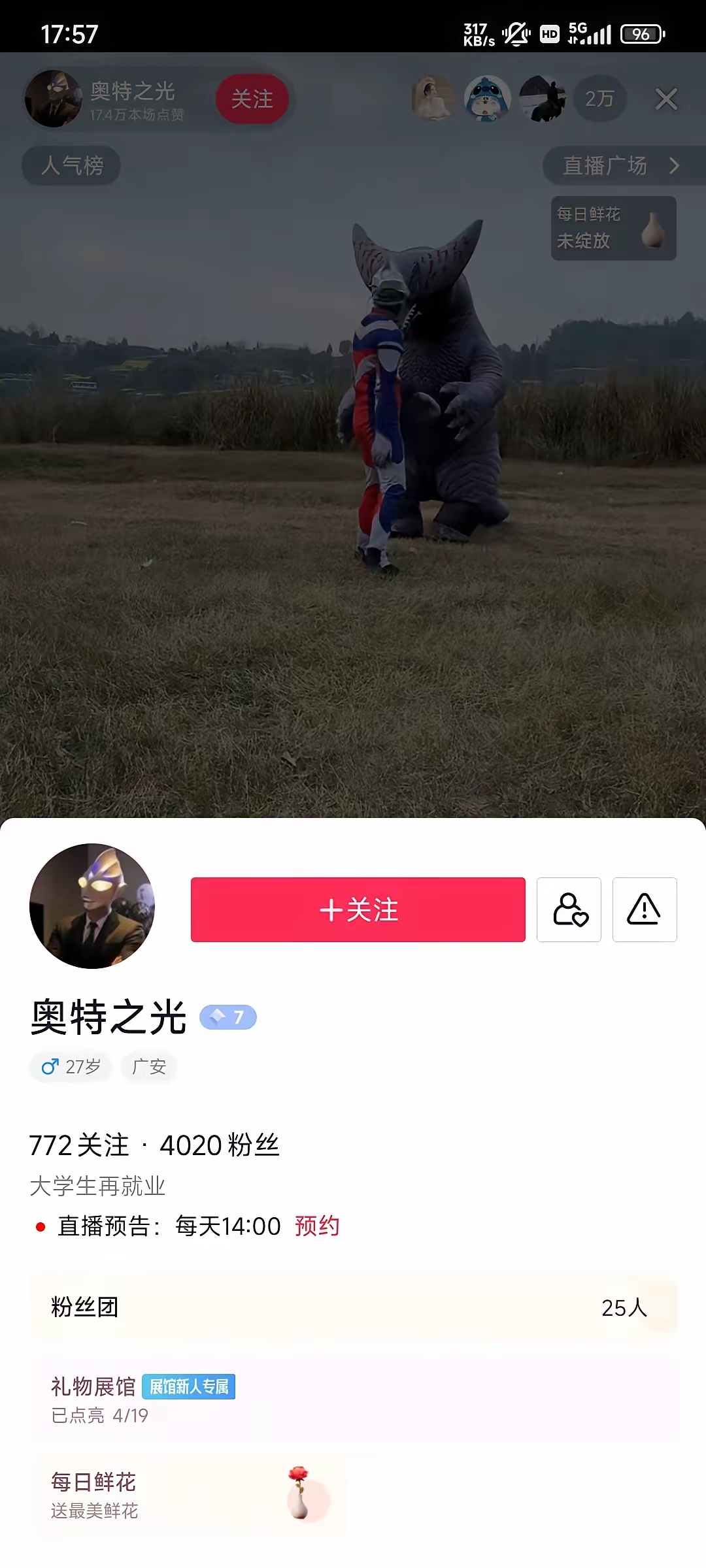
Task: Close the livestream with the X icon
Action: (x=666, y=99)
